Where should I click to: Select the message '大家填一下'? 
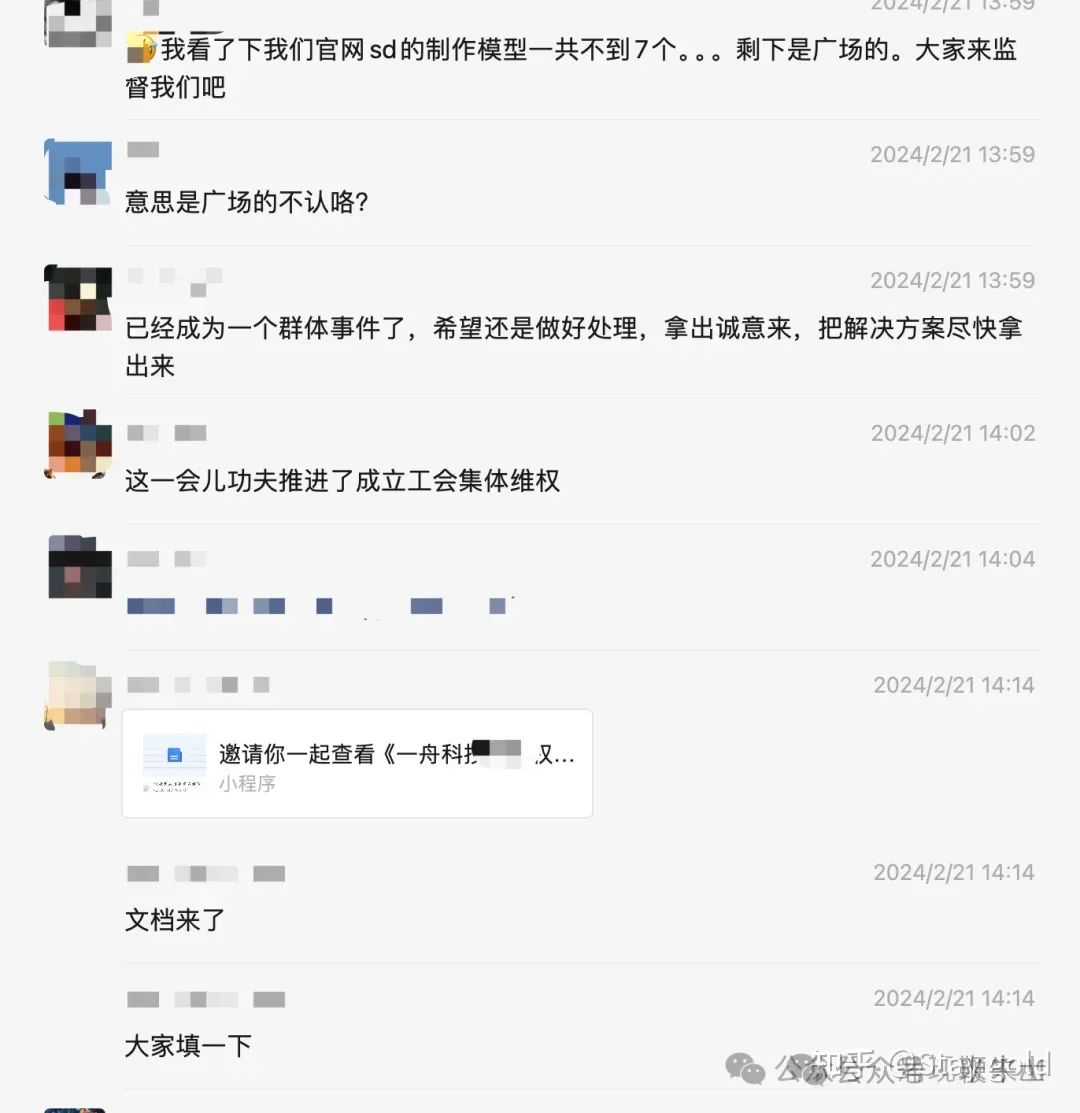click(186, 1044)
